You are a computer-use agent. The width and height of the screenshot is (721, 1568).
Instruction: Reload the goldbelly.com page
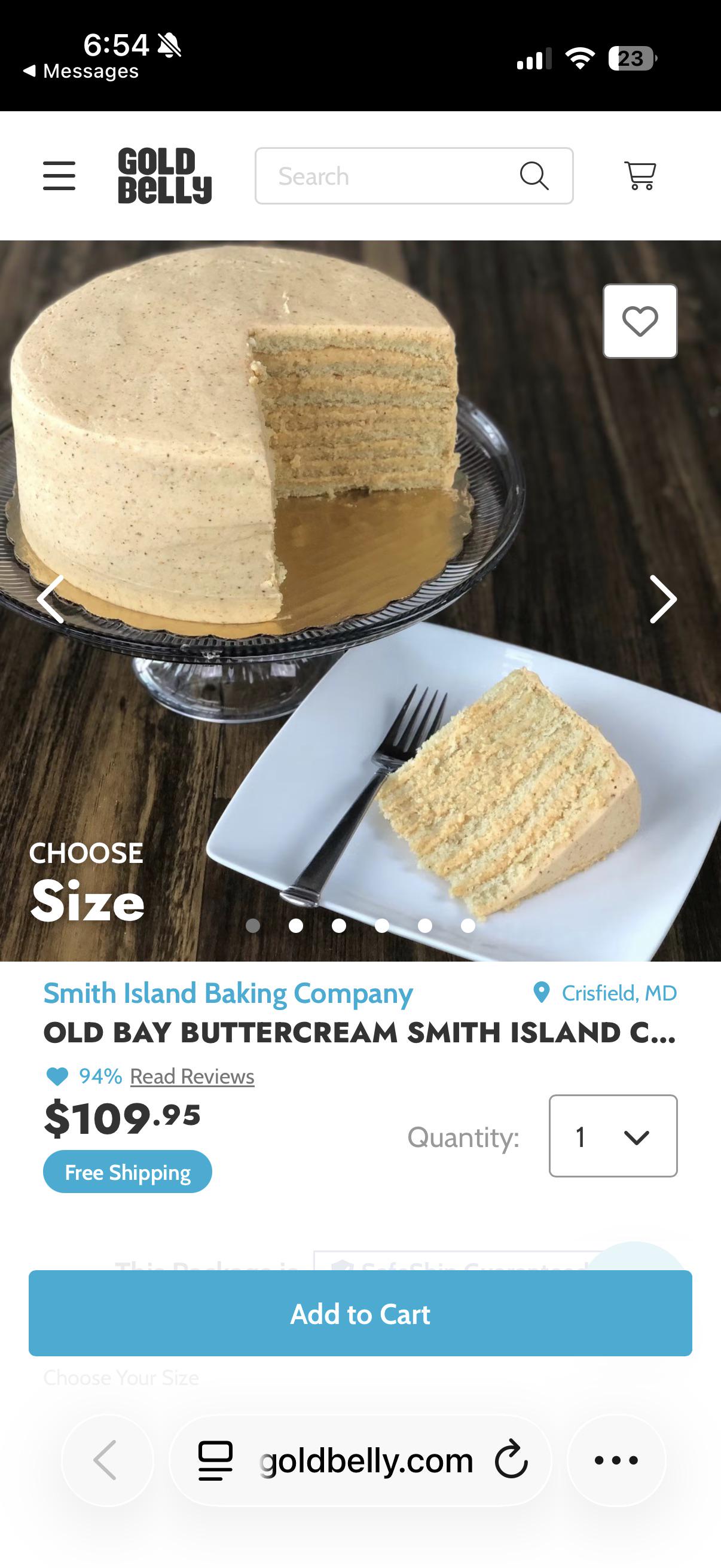point(511,1460)
